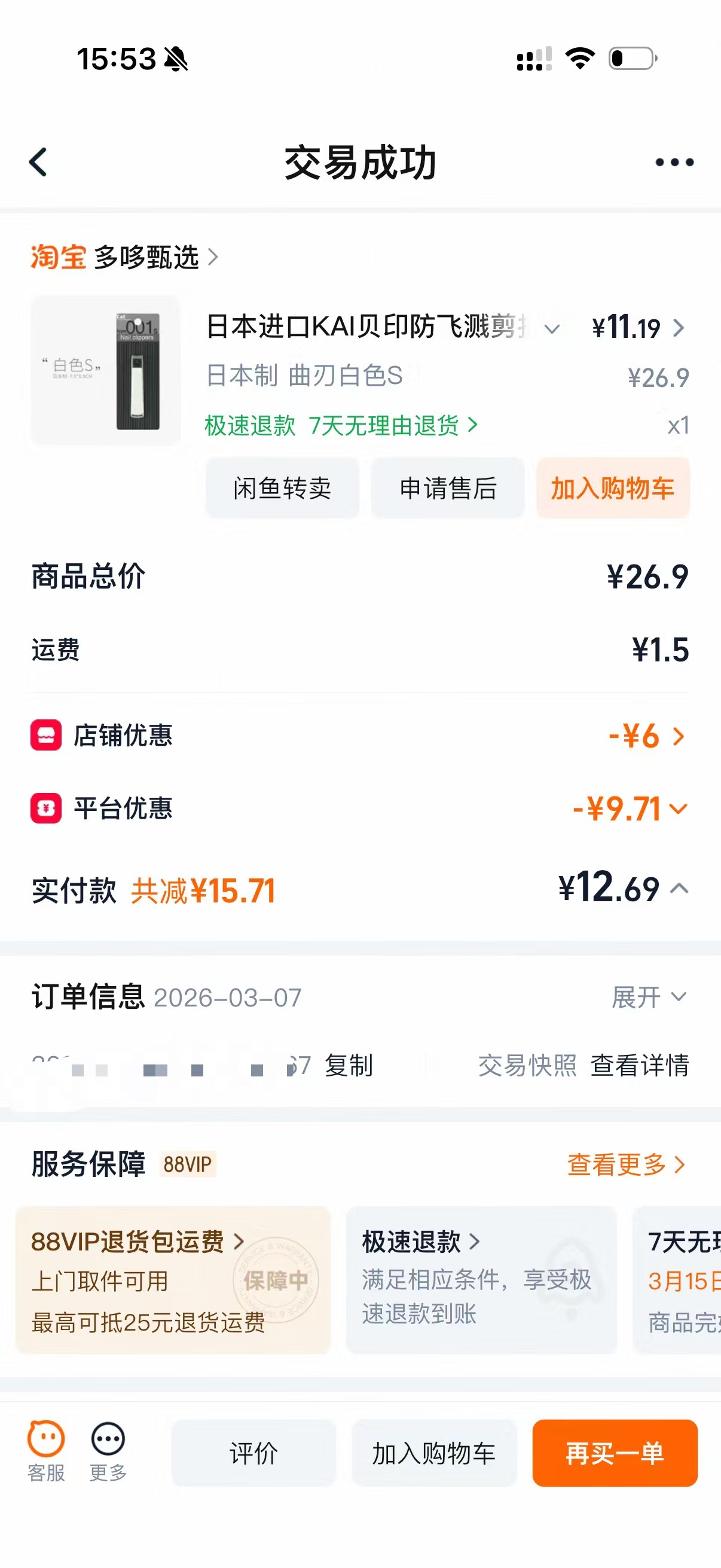Viewport: 721px width, 1568px height.
Task: Tap 查看详情 next to 交易快照
Action: point(640,1066)
